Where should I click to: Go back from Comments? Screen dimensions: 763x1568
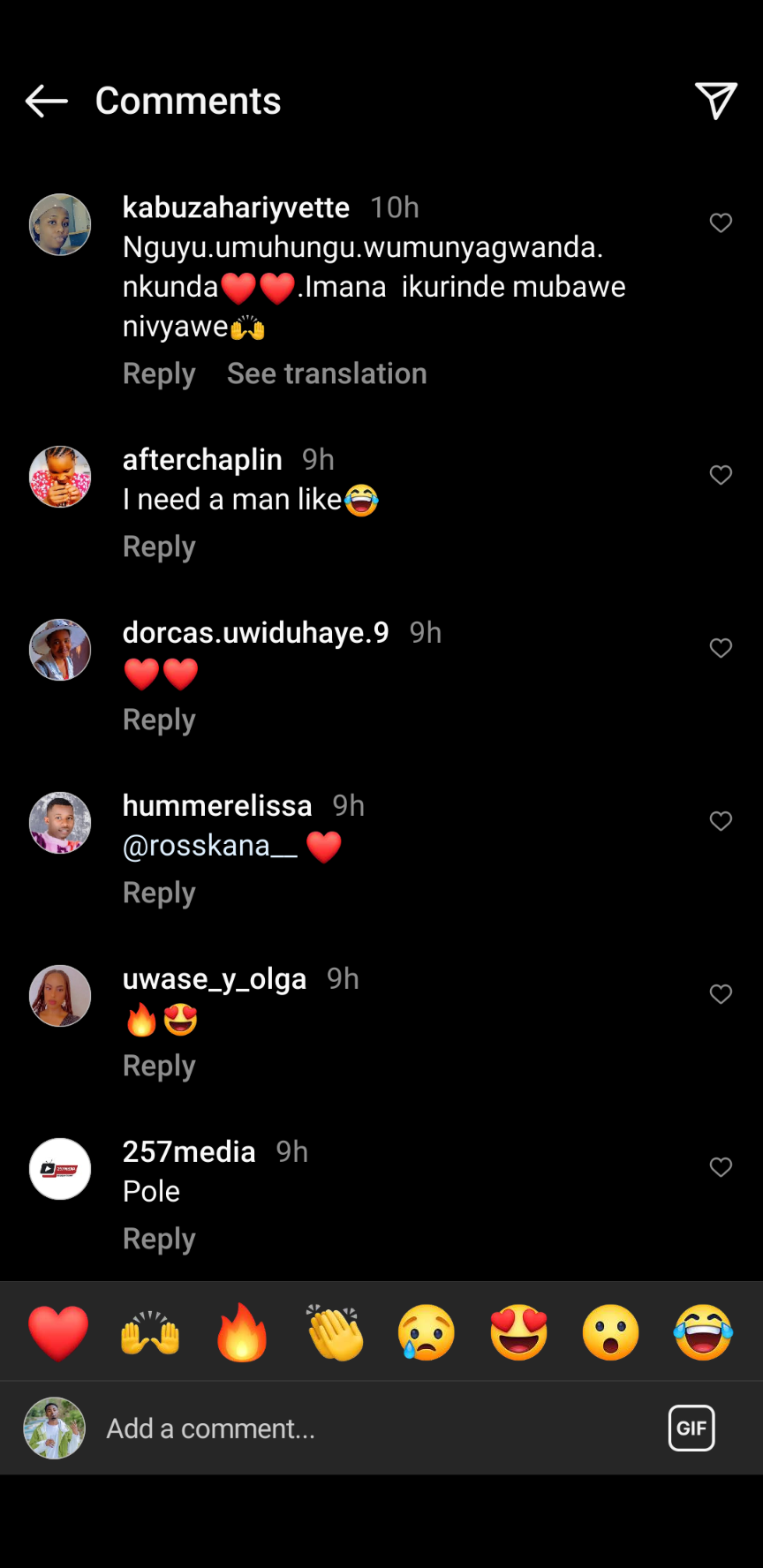[46, 102]
